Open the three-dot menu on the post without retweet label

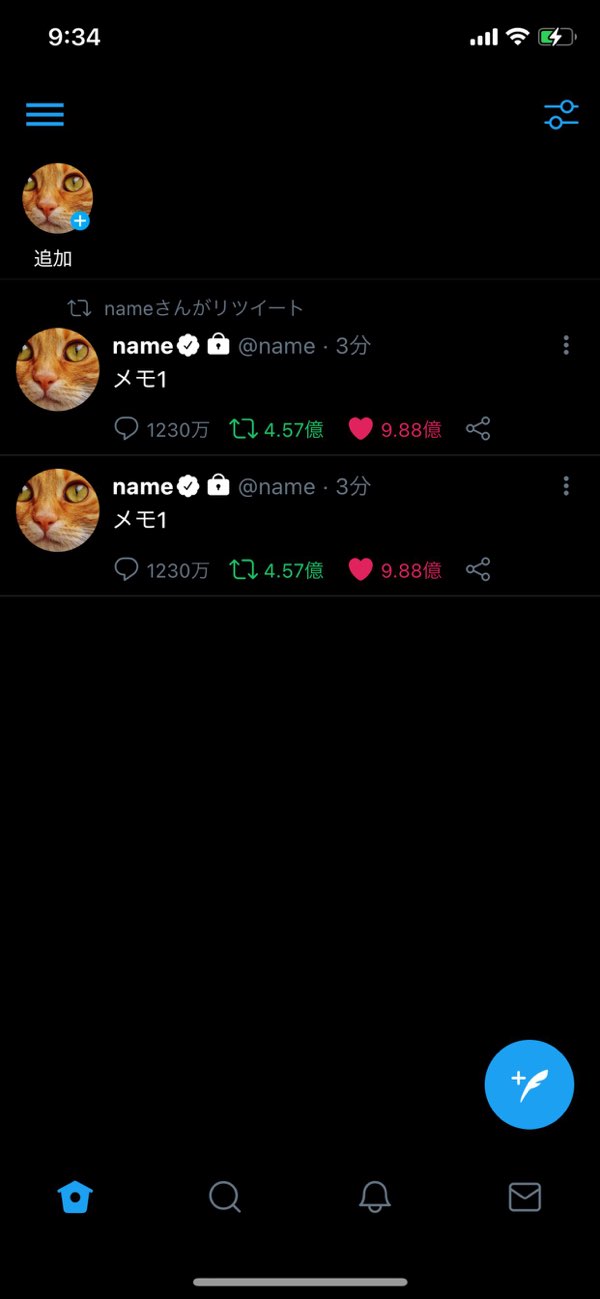566,487
